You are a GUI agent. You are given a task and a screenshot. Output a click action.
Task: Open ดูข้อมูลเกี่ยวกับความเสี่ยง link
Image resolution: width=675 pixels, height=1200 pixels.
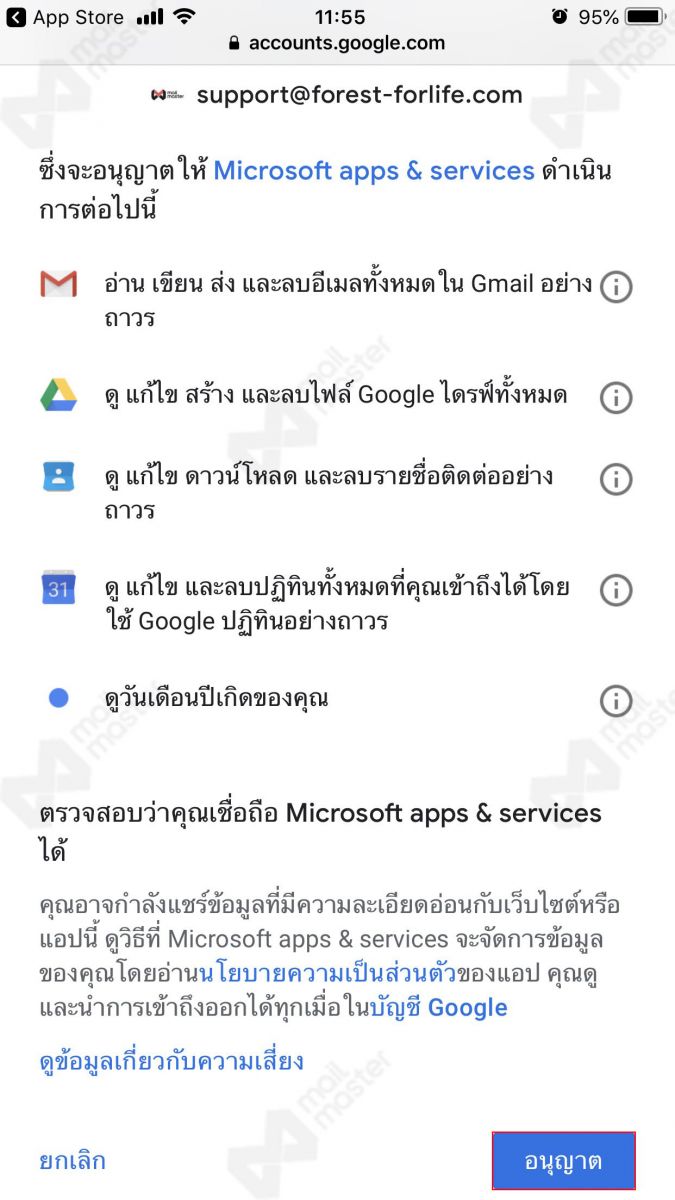pyautogui.click(x=171, y=1061)
